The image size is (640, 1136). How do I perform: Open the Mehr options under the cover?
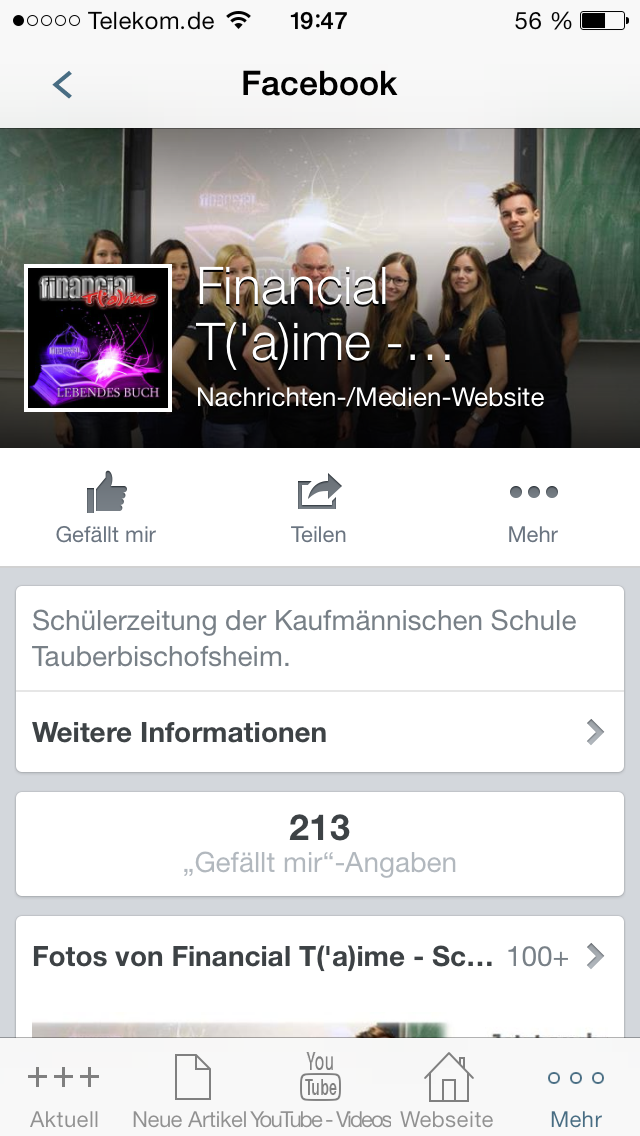coord(532,508)
